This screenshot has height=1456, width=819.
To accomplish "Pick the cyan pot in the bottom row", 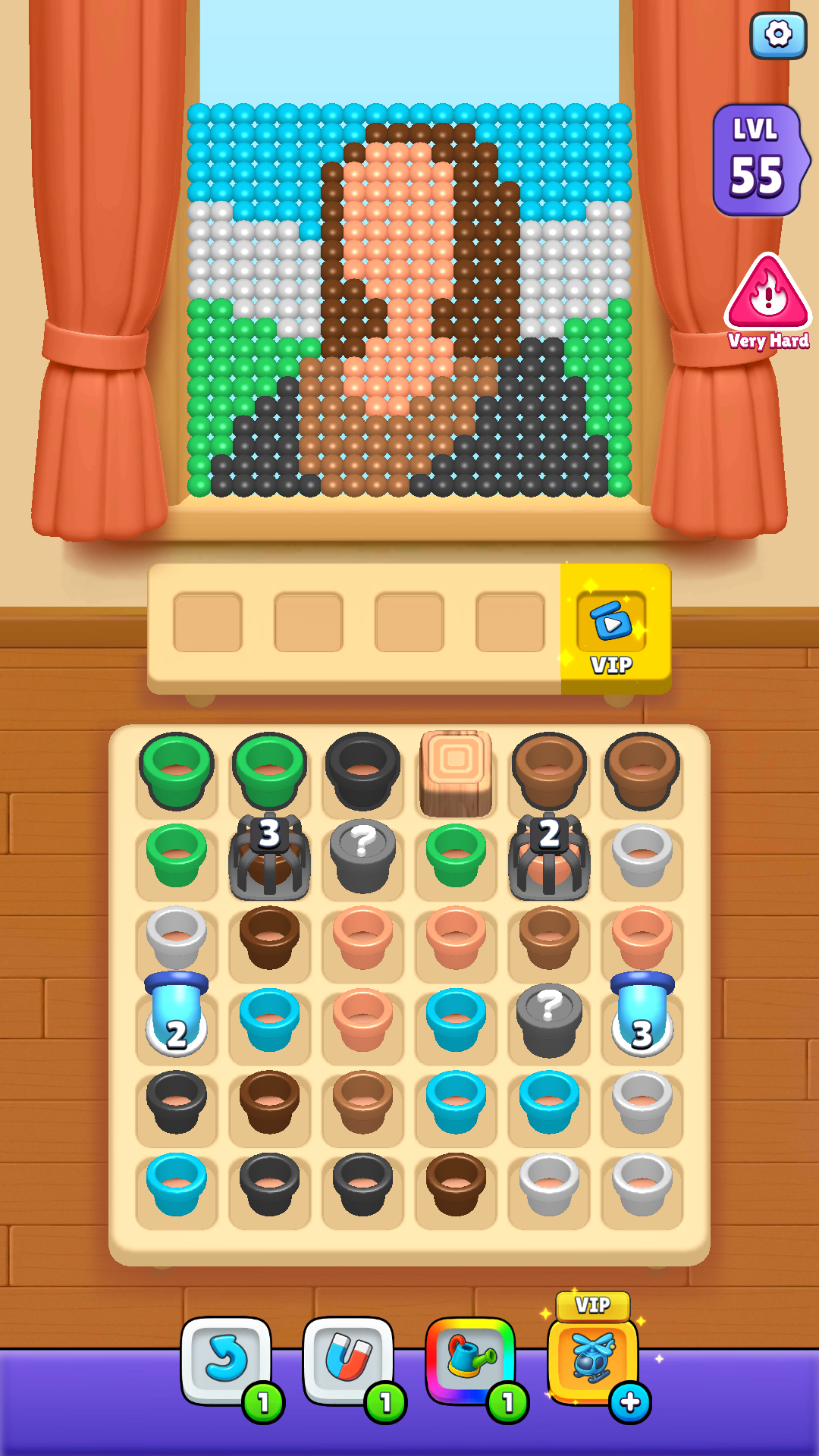I will click(176, 1185).
